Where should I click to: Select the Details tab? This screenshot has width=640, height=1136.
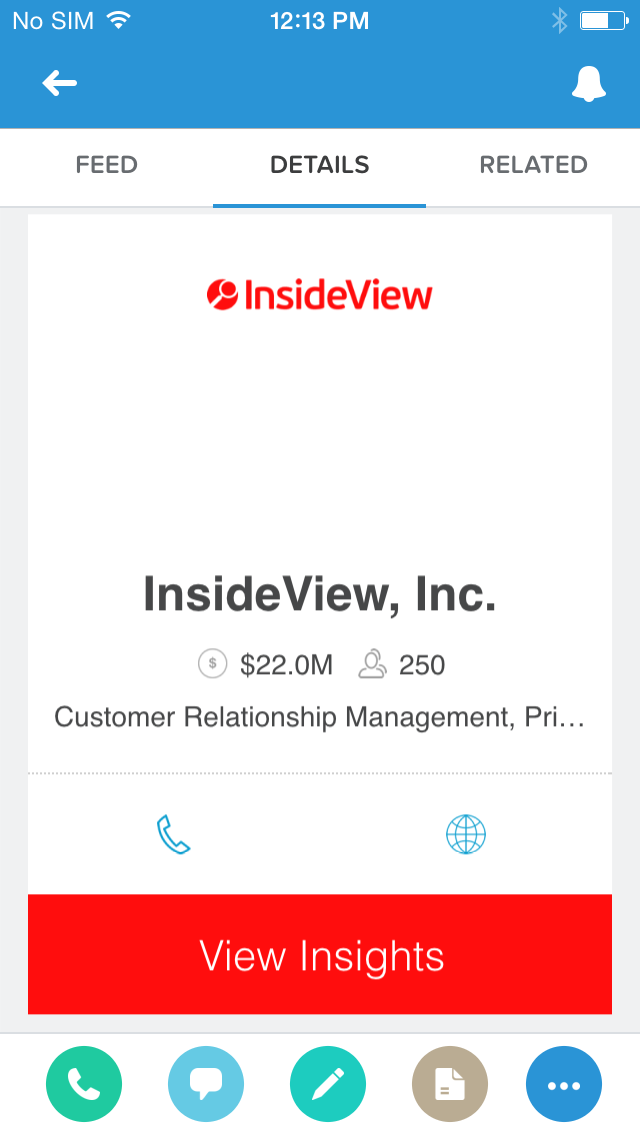(320, 165)
